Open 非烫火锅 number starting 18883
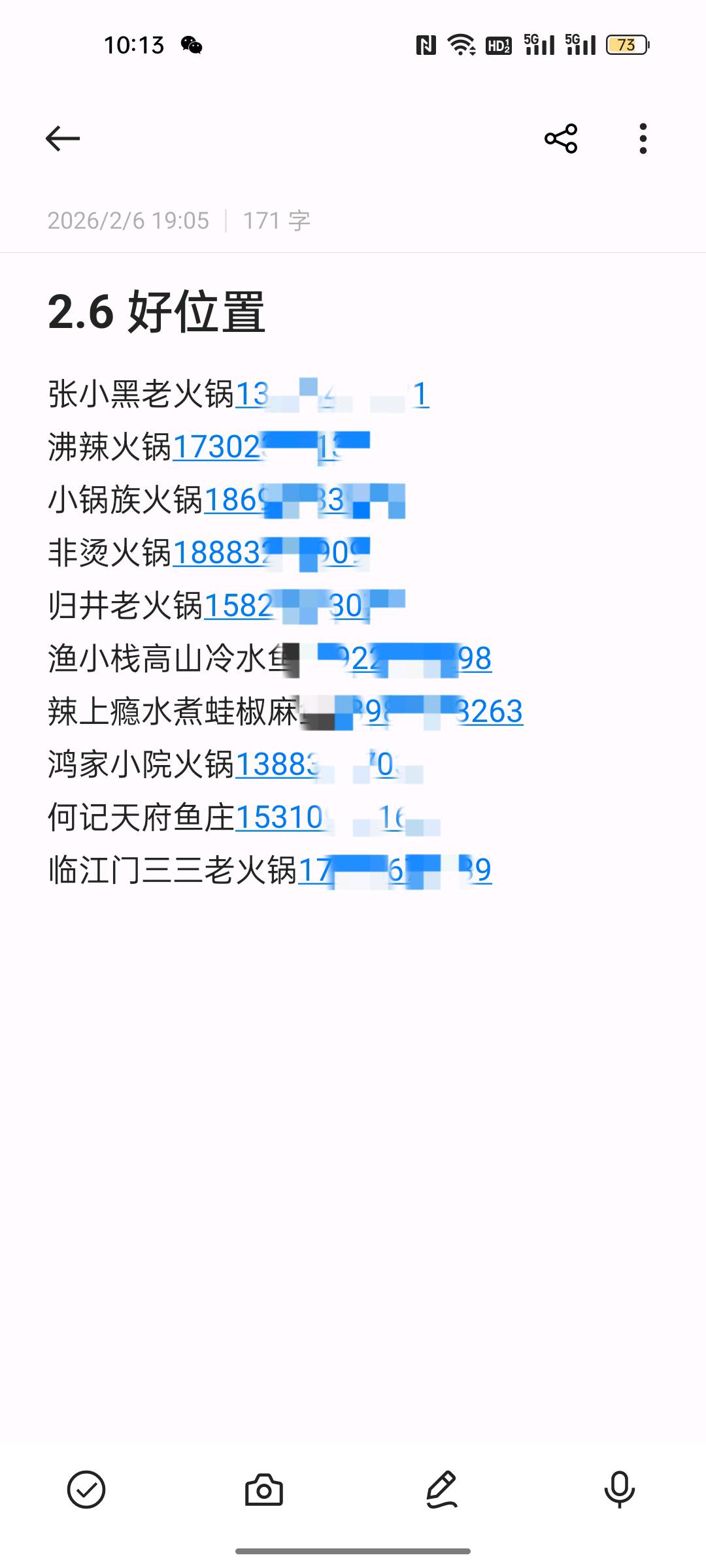 coord(275,554)
